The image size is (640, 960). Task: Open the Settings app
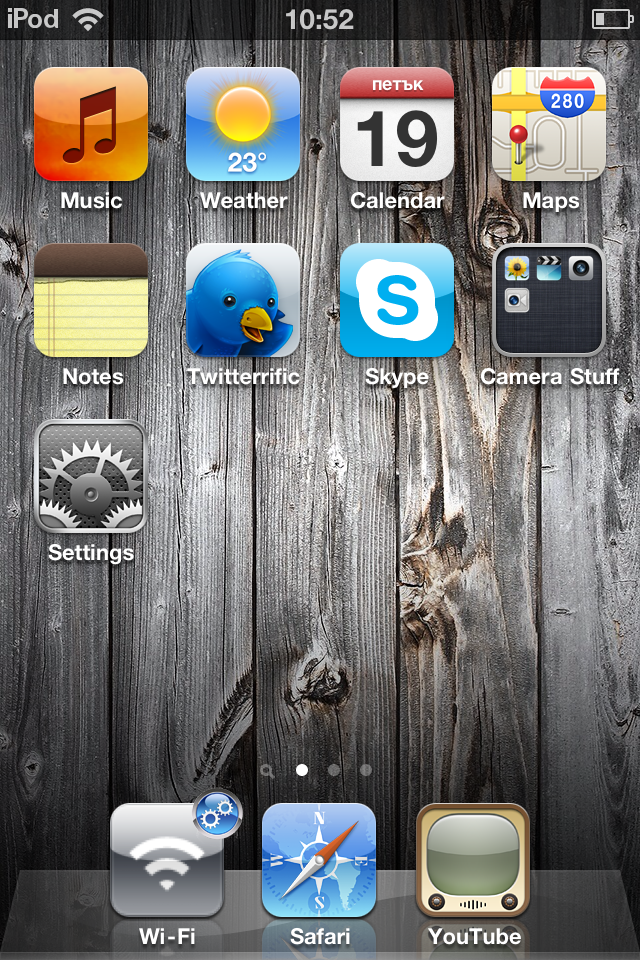[91, 476]
